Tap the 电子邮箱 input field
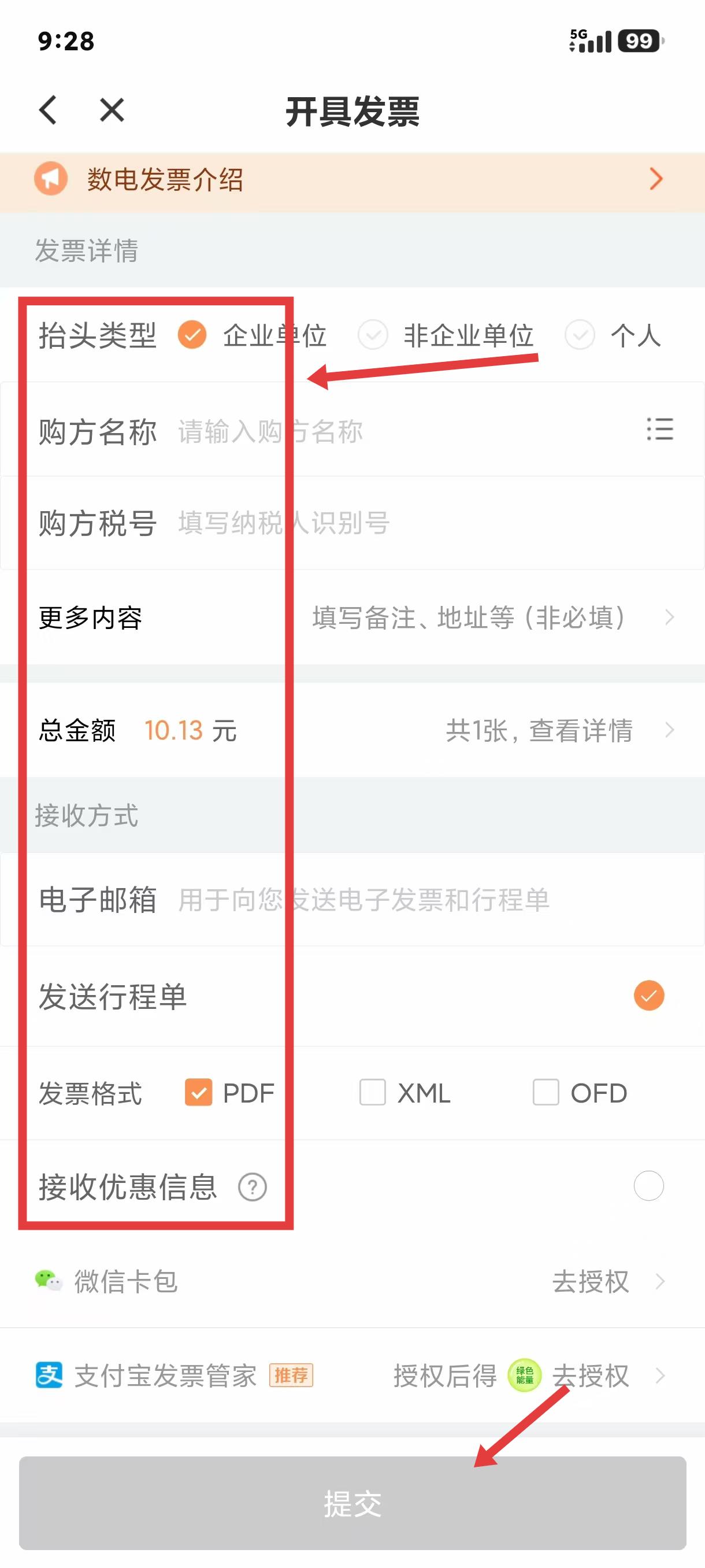The width and height of the screenshot is (705, 1568). pos(438,900)
